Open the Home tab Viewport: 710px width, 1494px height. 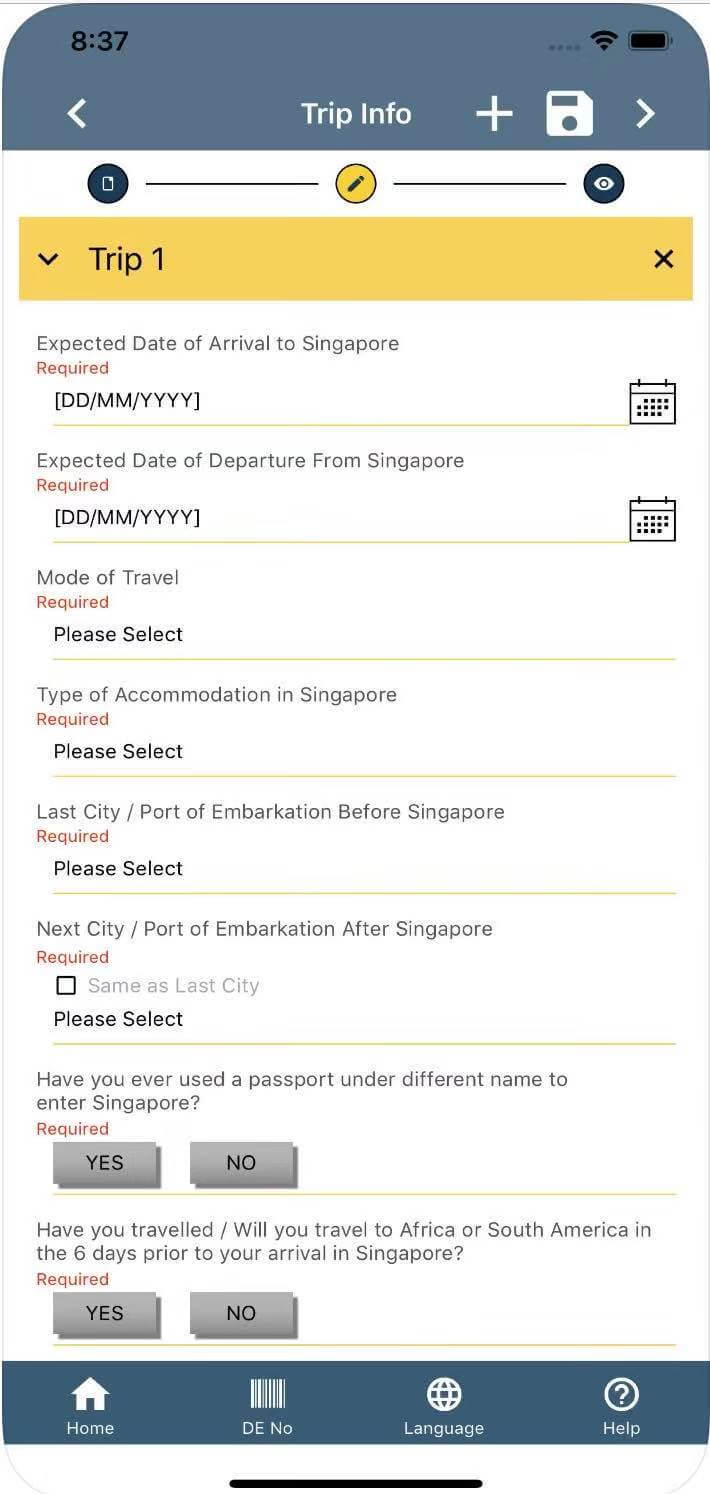(x=90, y=1405)
